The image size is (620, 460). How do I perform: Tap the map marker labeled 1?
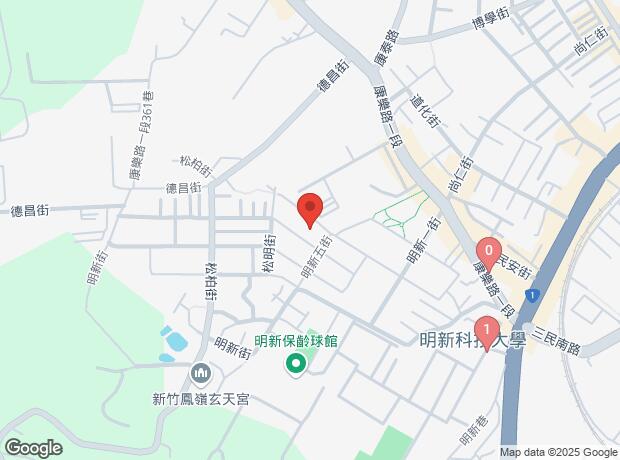coord(486,330)
